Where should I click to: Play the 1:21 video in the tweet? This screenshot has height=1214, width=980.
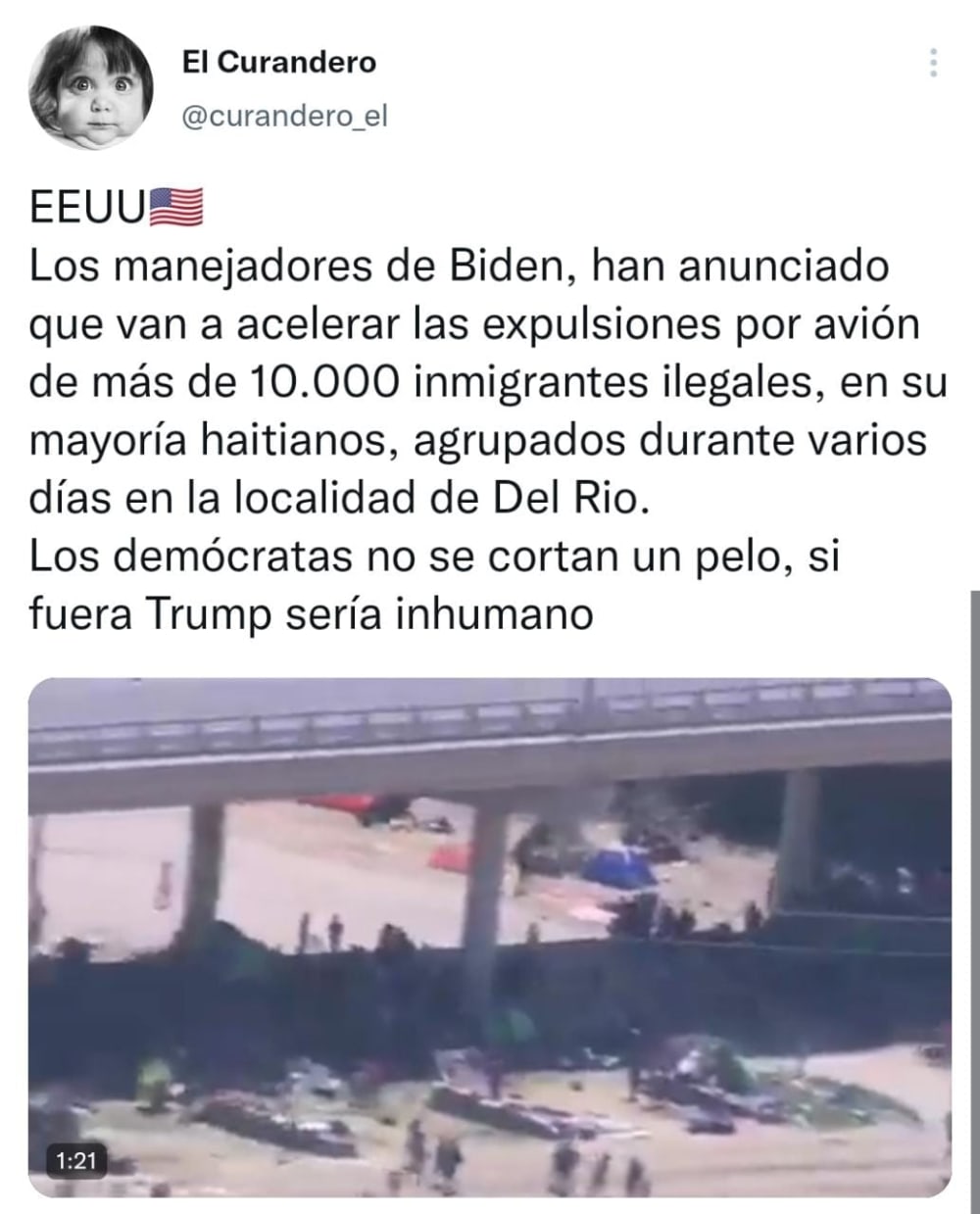pyautogui.click(x=490, y=936)
